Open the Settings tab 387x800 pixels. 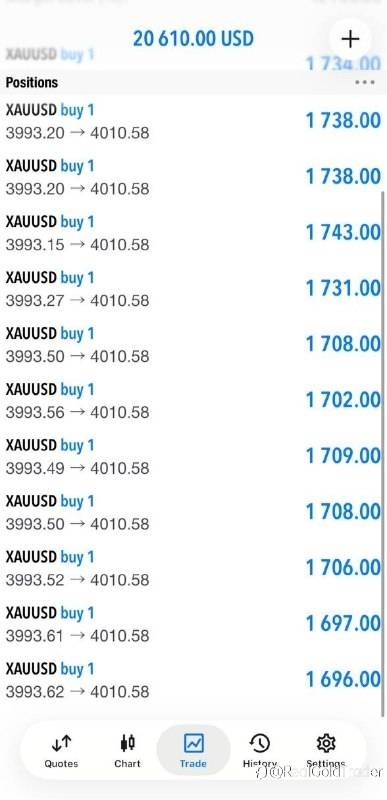coord(326,751)
